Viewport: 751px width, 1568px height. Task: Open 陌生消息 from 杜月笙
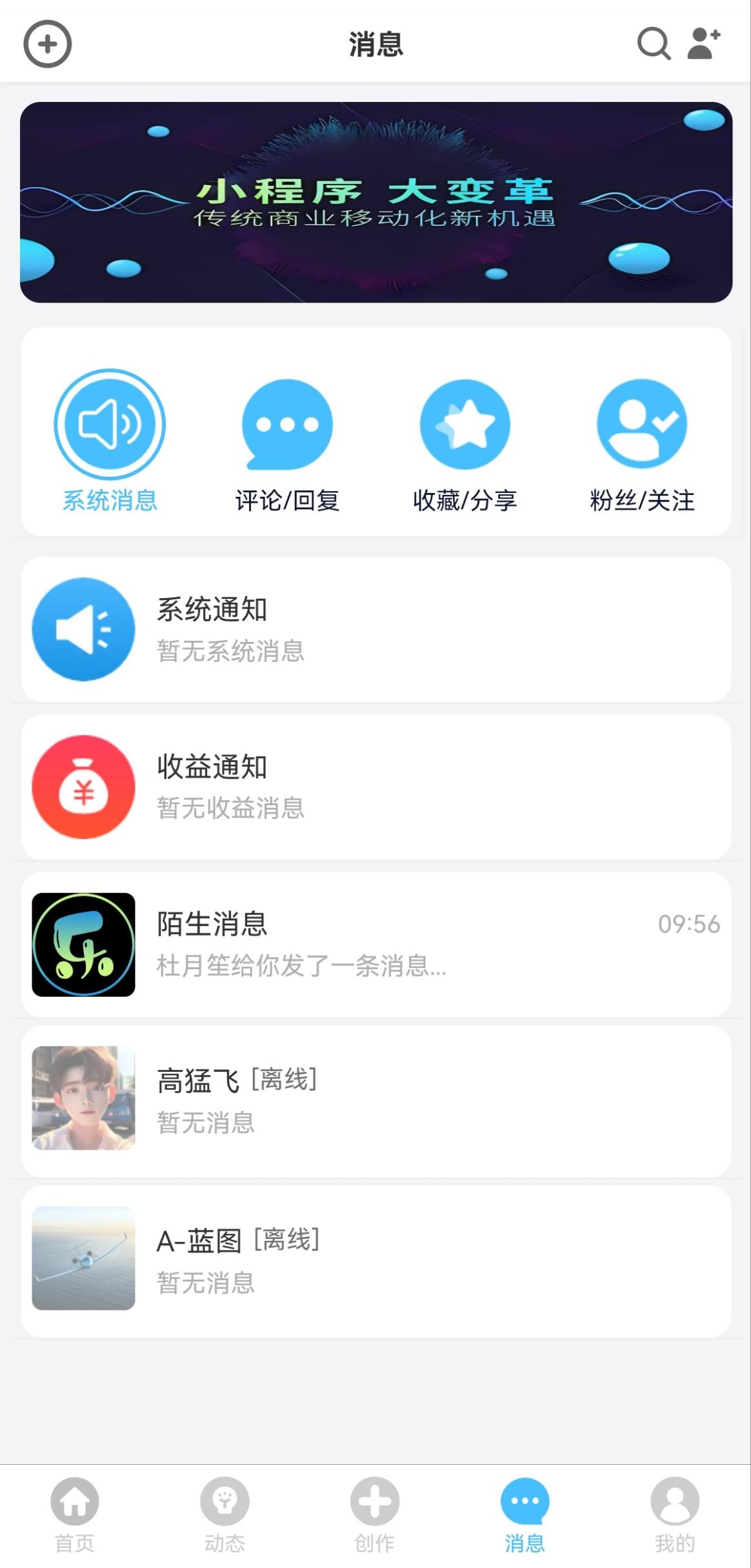pos(375,944)
